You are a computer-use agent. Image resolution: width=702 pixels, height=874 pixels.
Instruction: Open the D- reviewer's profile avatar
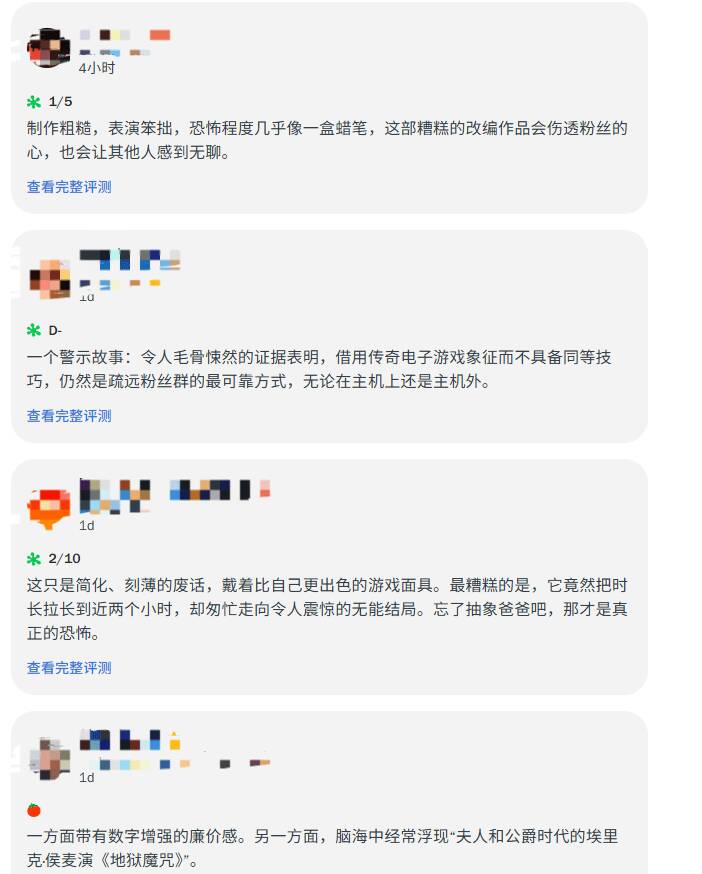(x=48, y=279)
